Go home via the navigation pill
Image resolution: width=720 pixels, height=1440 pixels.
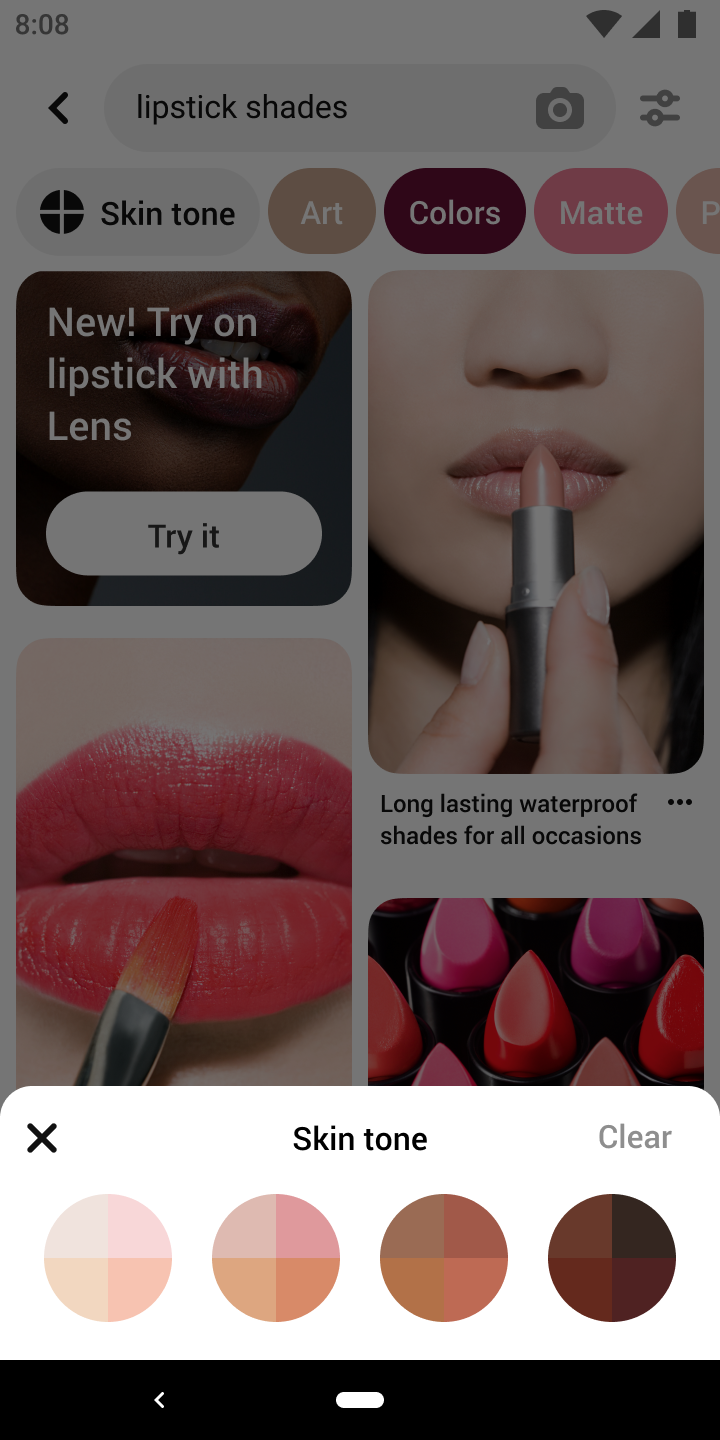coord(360,1400)
